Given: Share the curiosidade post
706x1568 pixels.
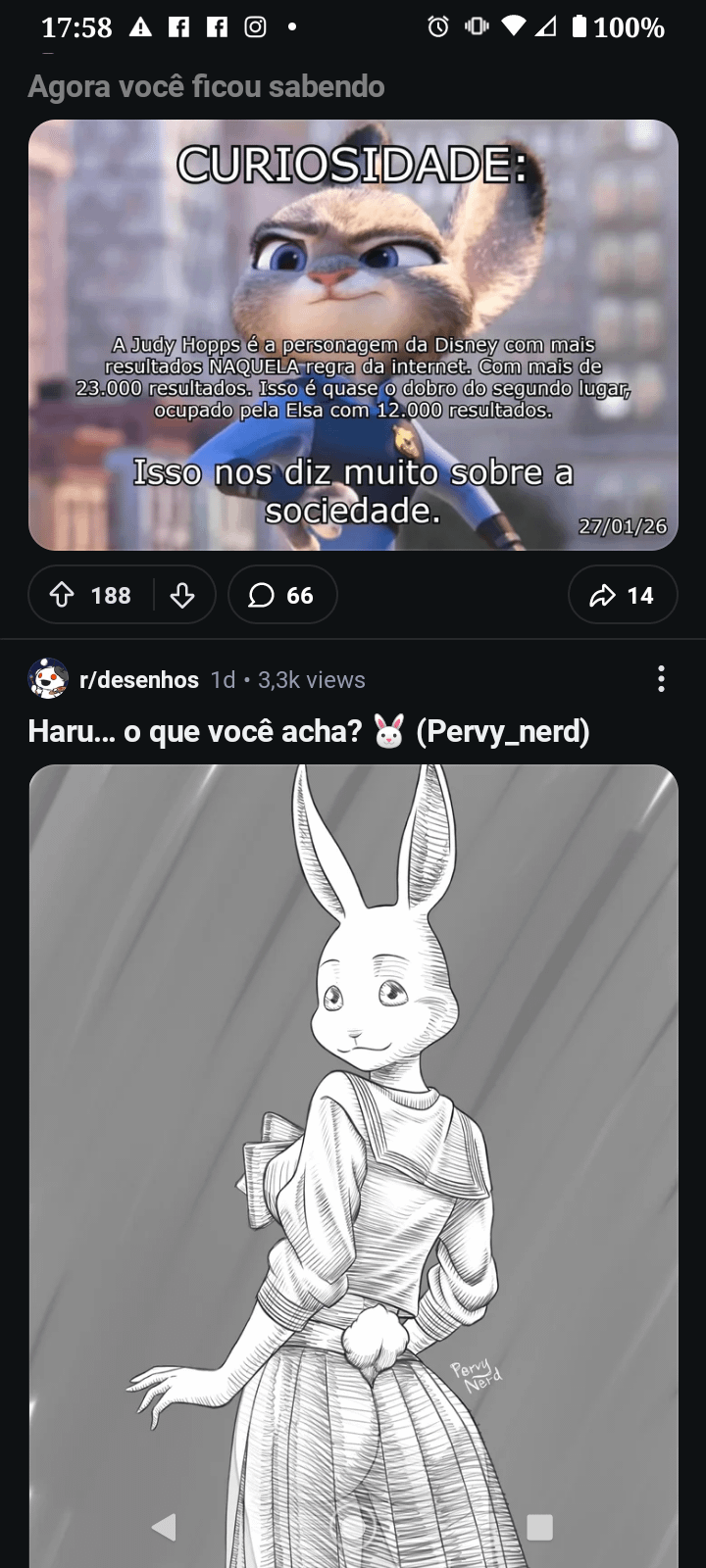Looking at the screenshot, I should (623, 595).
